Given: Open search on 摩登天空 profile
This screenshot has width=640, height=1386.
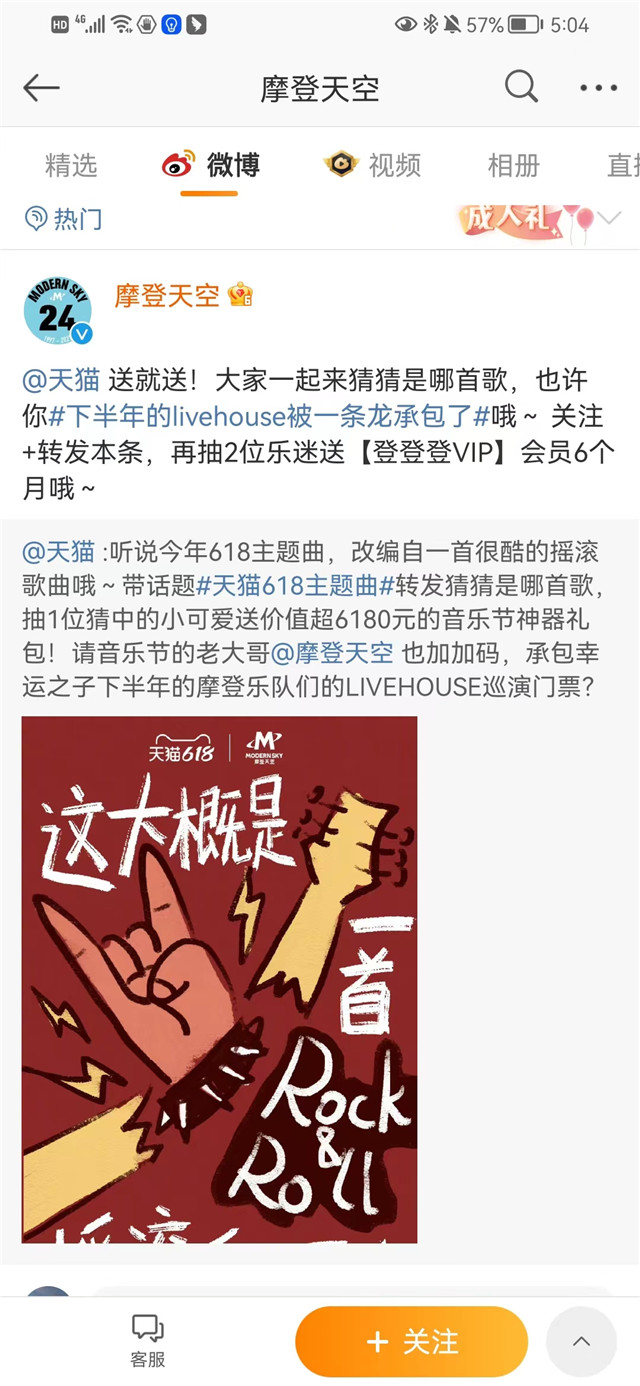Looking at the screenshot, I should pos(521,88).
